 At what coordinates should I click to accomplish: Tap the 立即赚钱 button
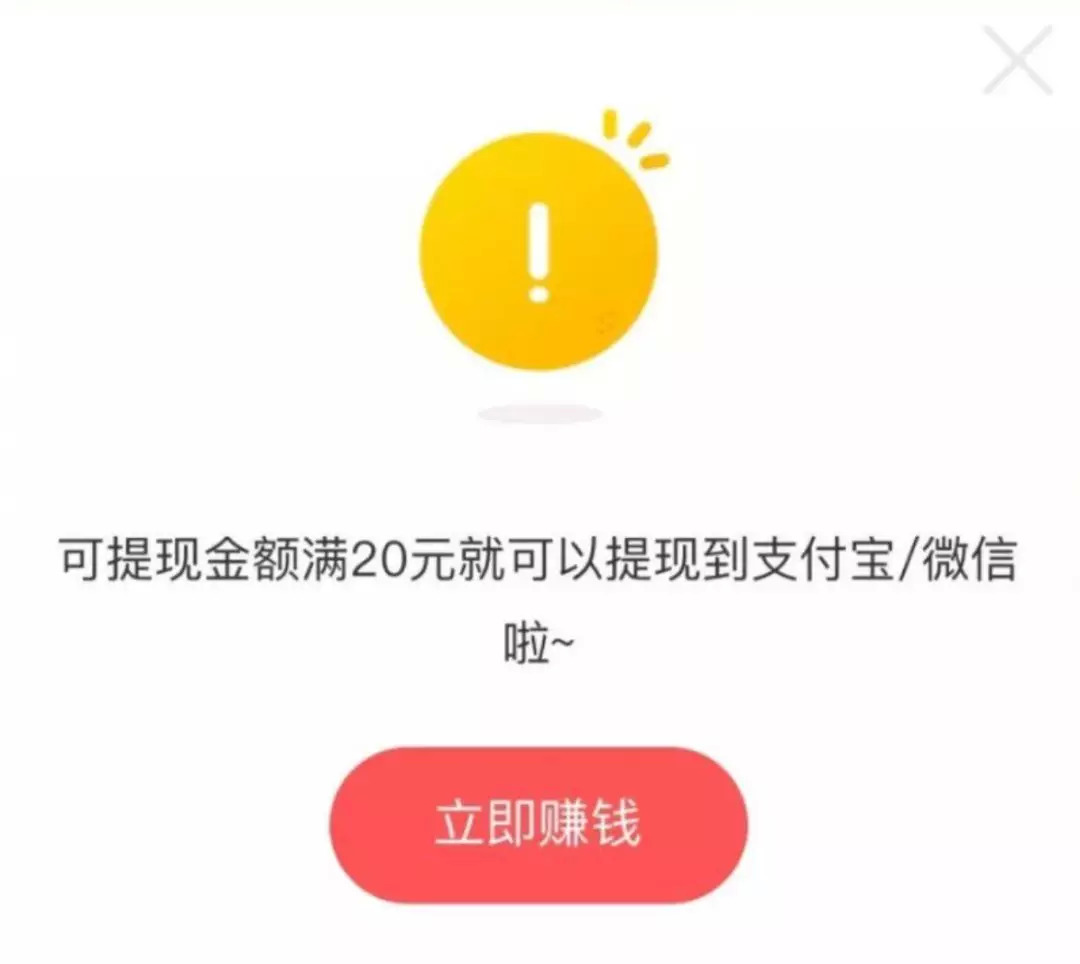point(538,824)
